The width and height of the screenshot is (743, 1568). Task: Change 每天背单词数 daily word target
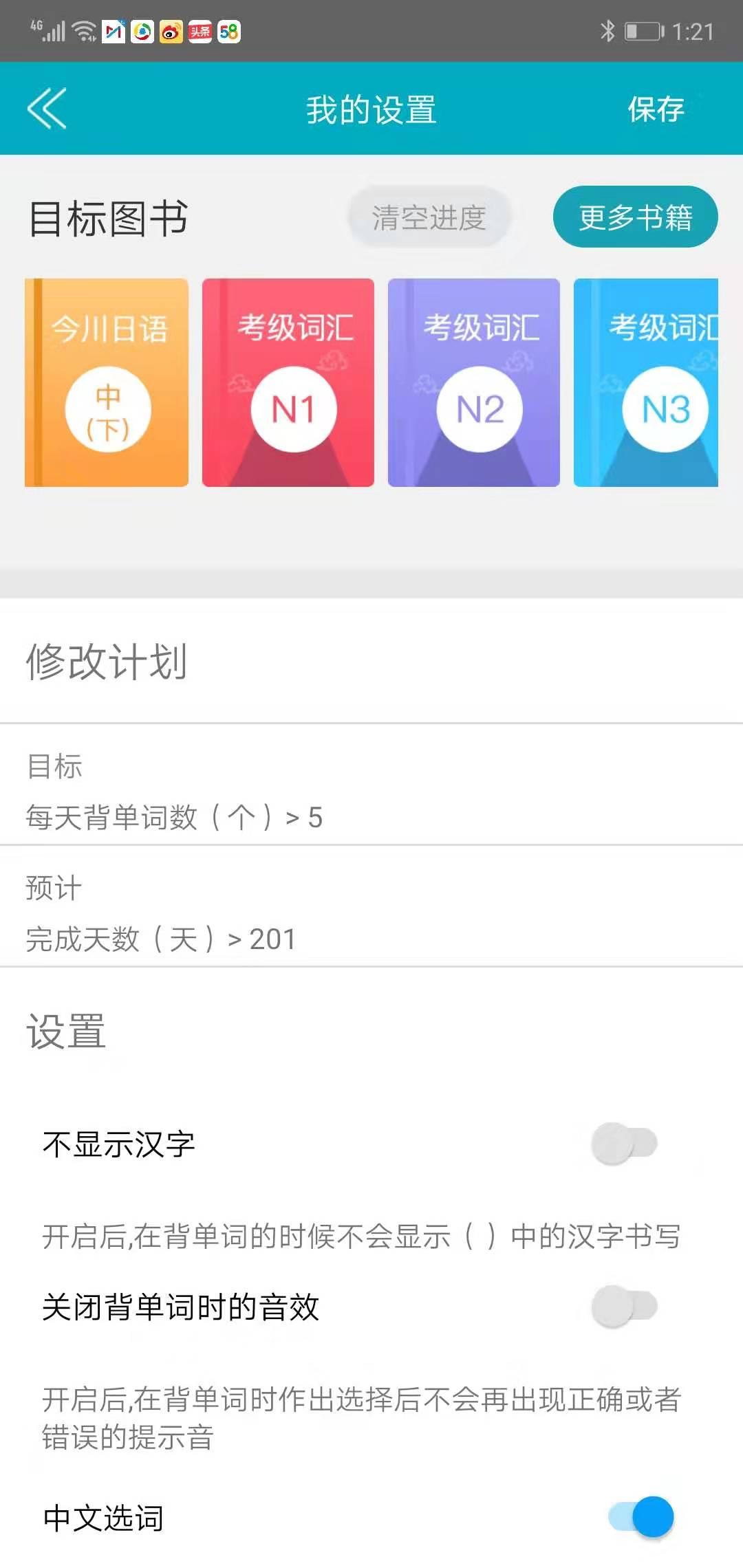174,817
